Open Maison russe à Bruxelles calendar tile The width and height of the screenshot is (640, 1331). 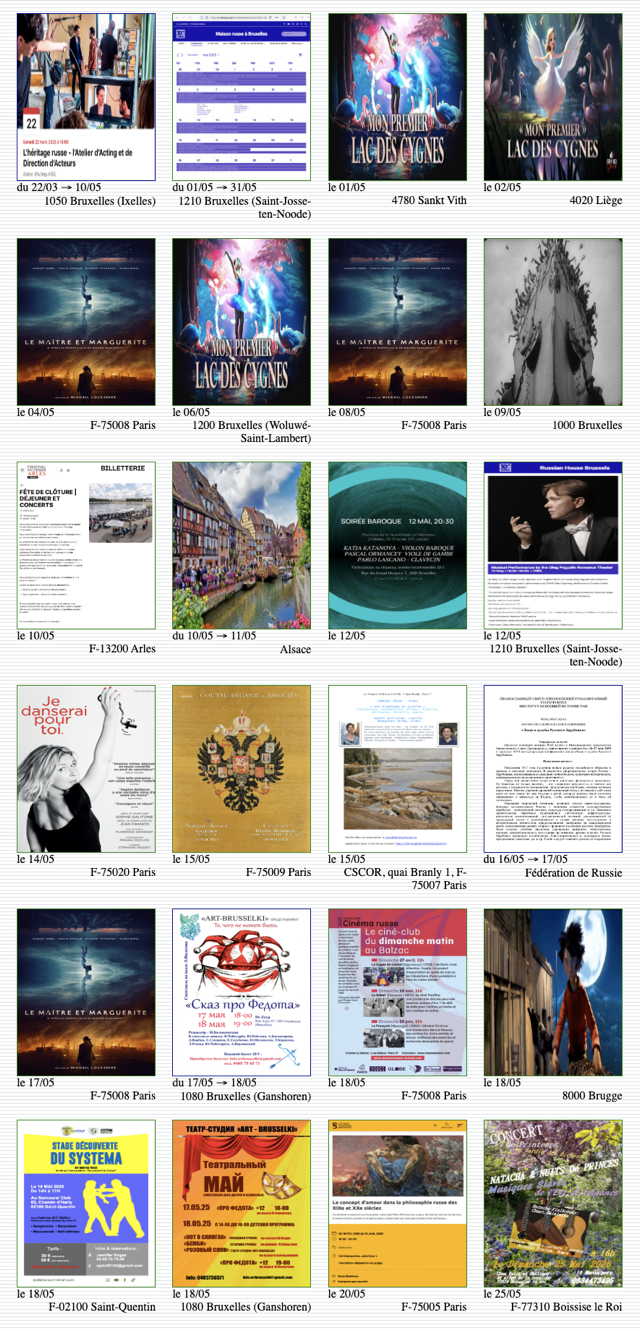tap(241, 97)
